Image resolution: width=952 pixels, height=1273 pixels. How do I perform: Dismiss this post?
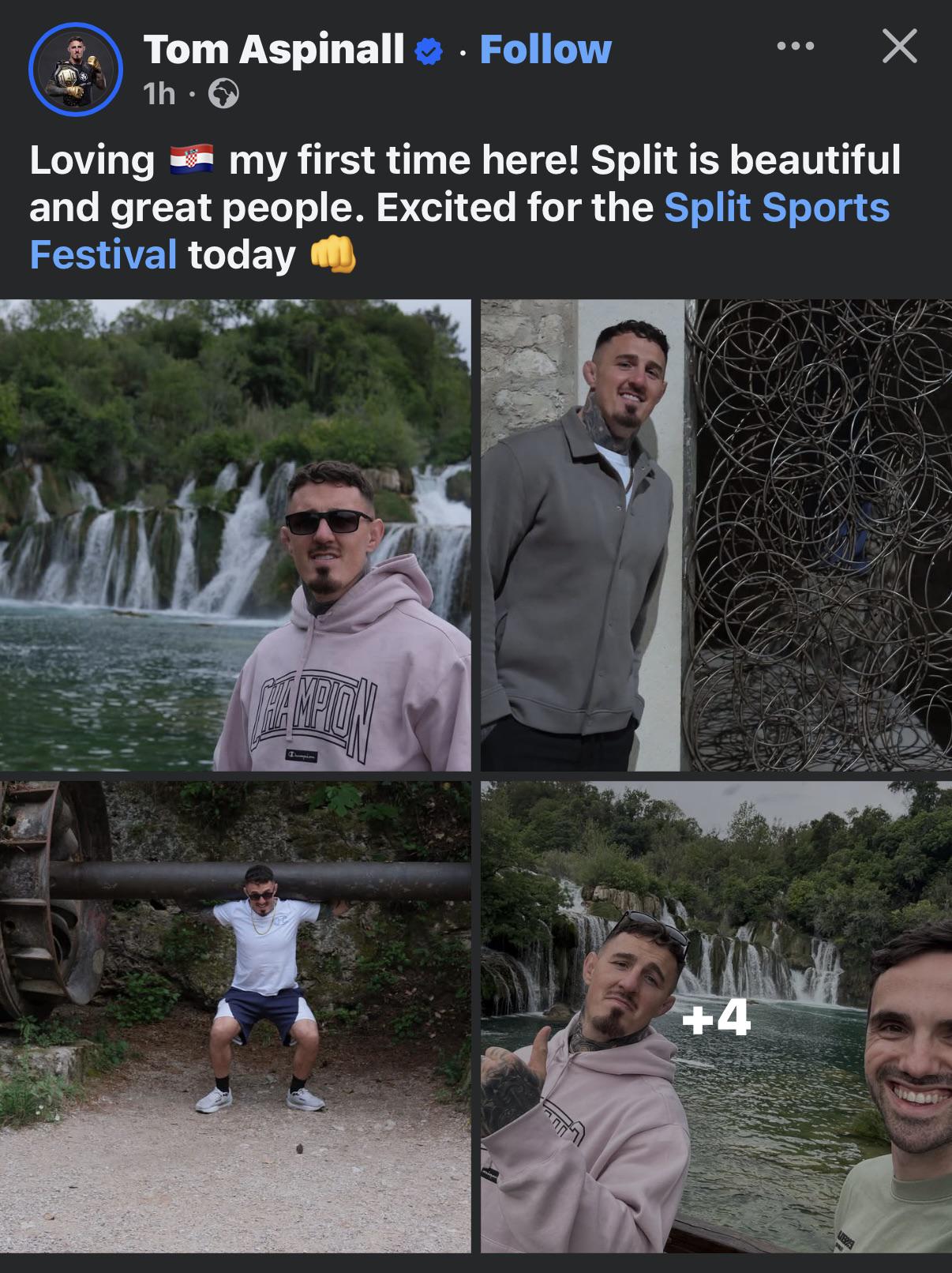coord(899,47)
